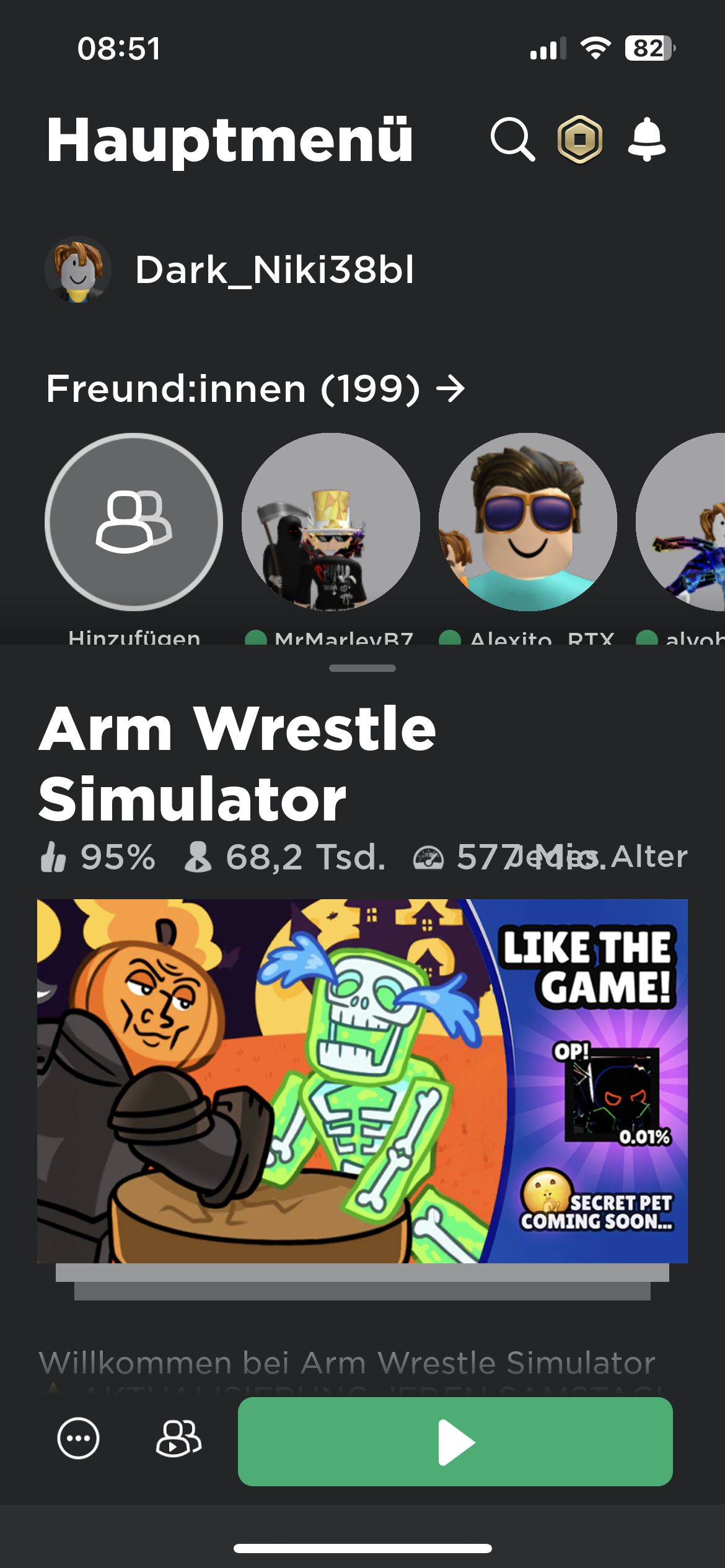Tap the sheet drag handle above the title

[362, 668]
